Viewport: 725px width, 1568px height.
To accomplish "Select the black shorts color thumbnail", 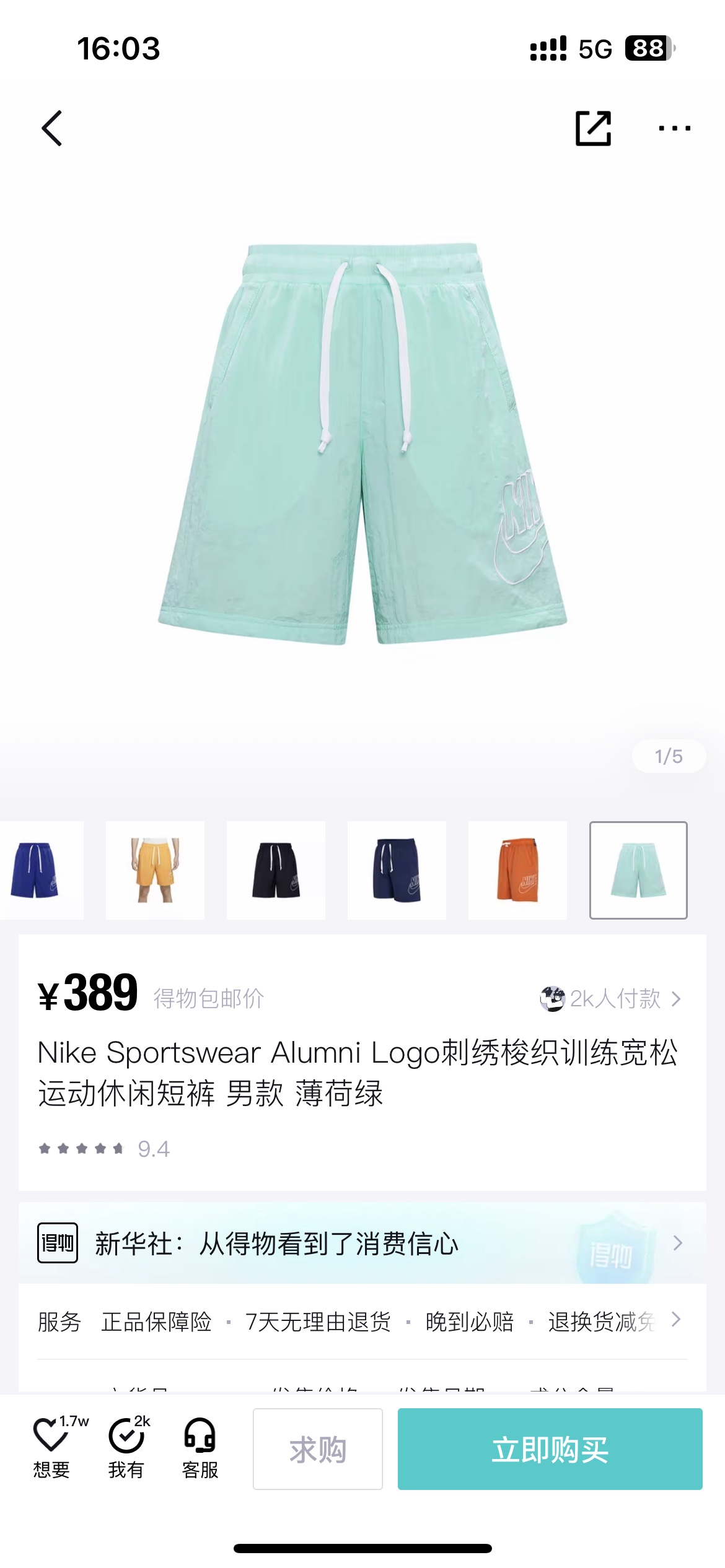I will [x=276, y=870].
